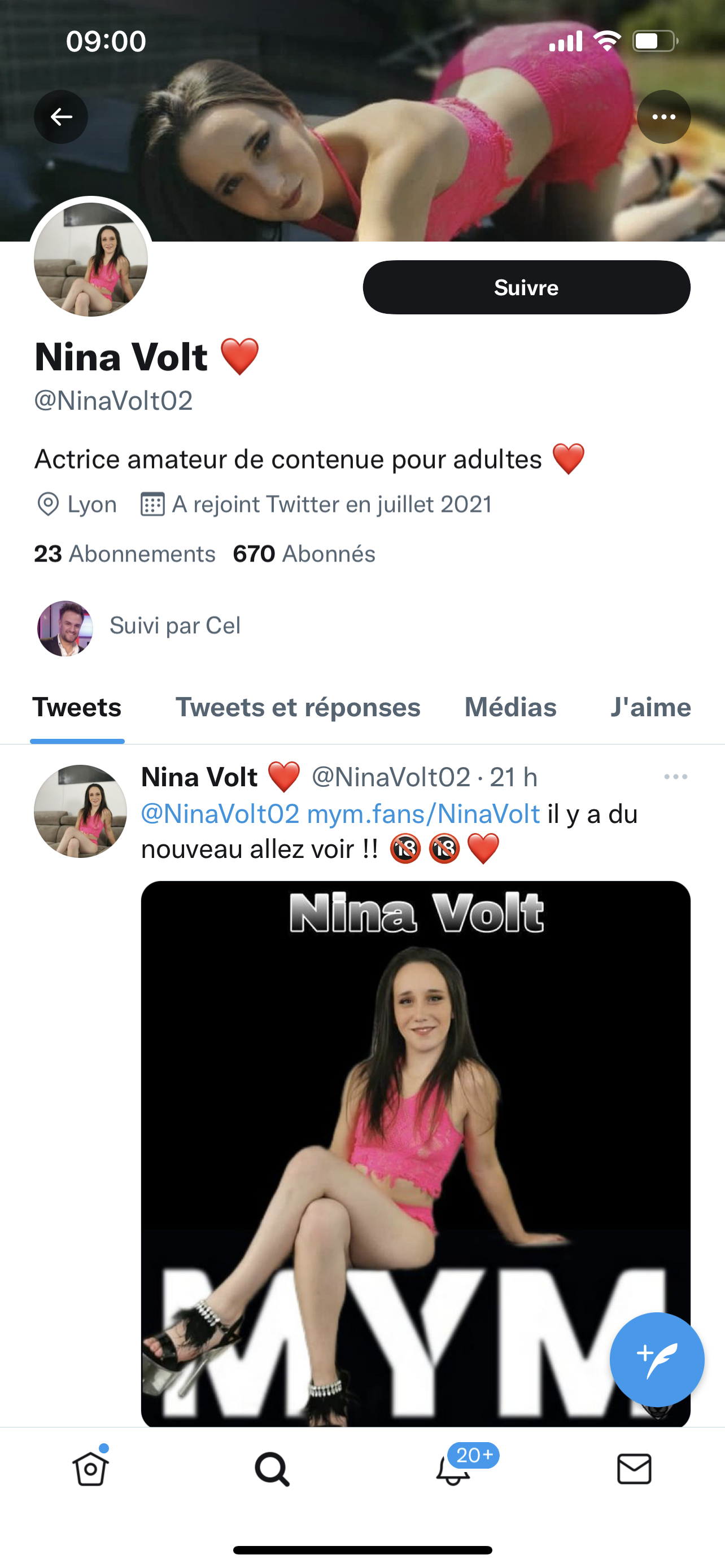Tap the Suivre button

click(x=526, y=287)
